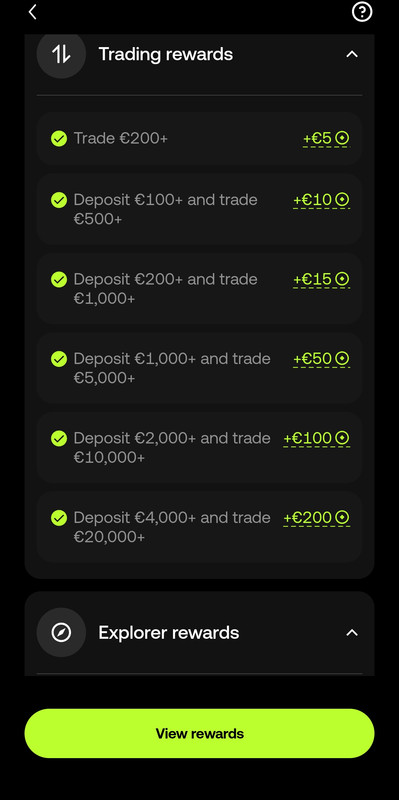Open the +€100 reward details link

(317, 438)
